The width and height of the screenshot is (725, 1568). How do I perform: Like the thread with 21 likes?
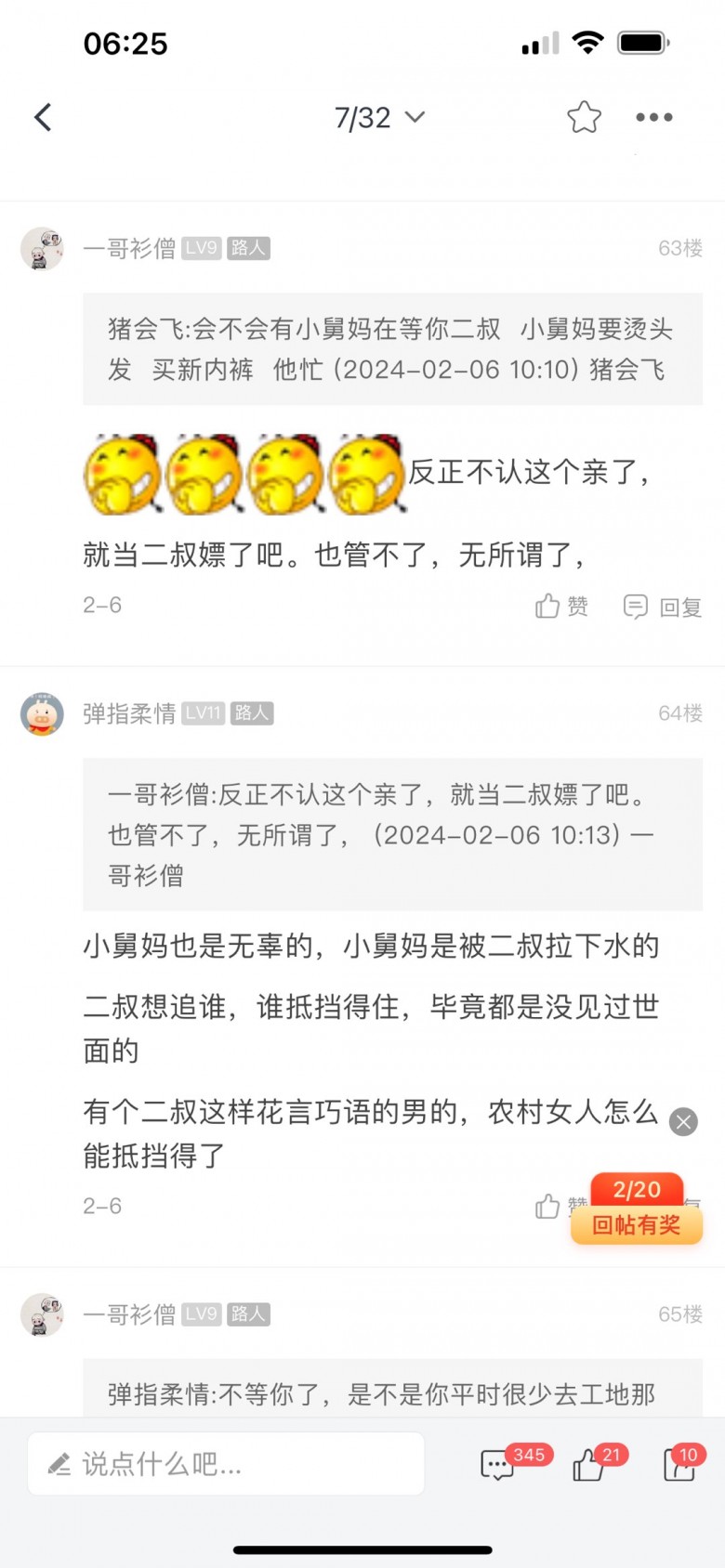tap(589, 1465)
